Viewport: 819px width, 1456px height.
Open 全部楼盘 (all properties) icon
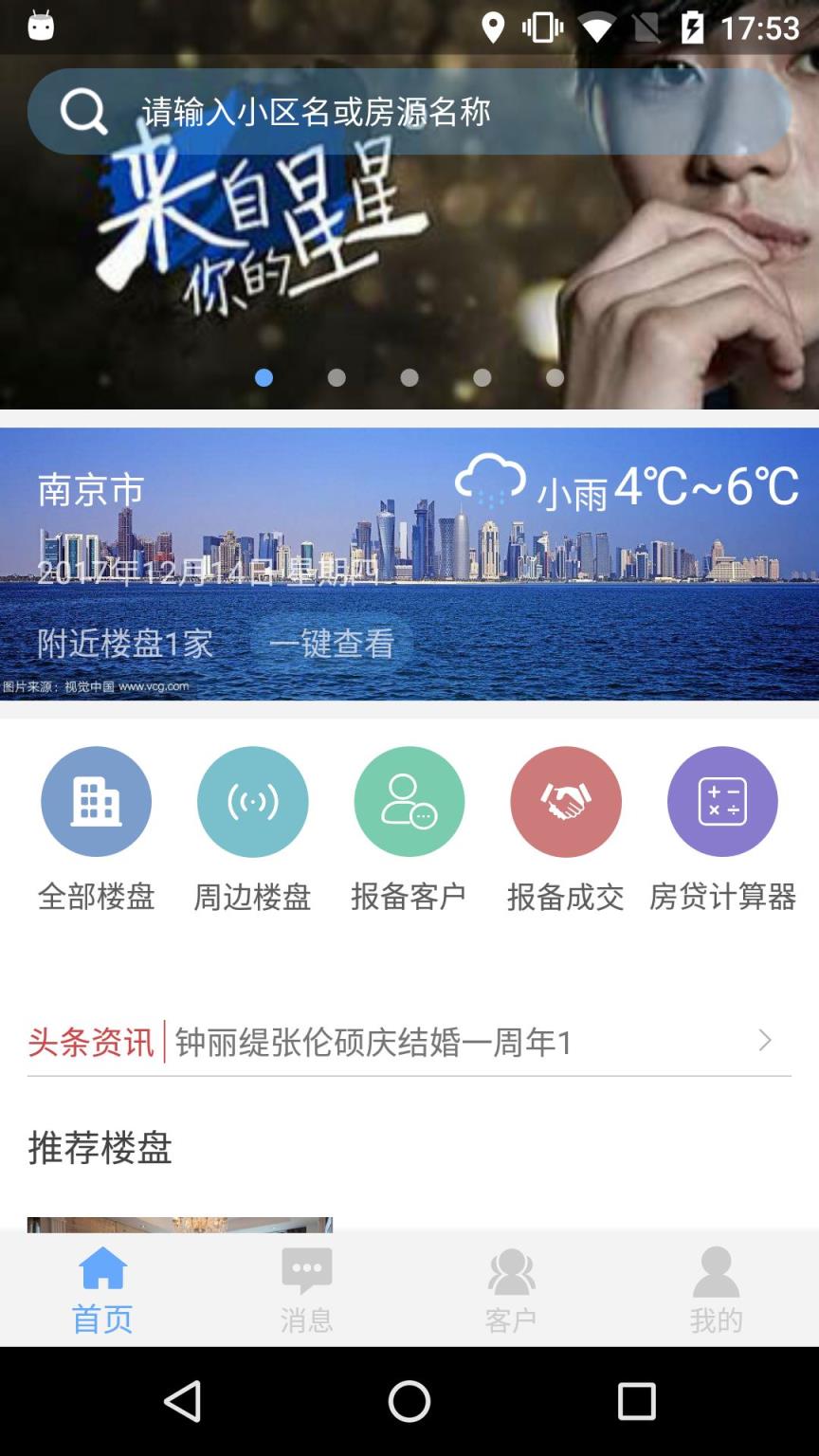96,801
